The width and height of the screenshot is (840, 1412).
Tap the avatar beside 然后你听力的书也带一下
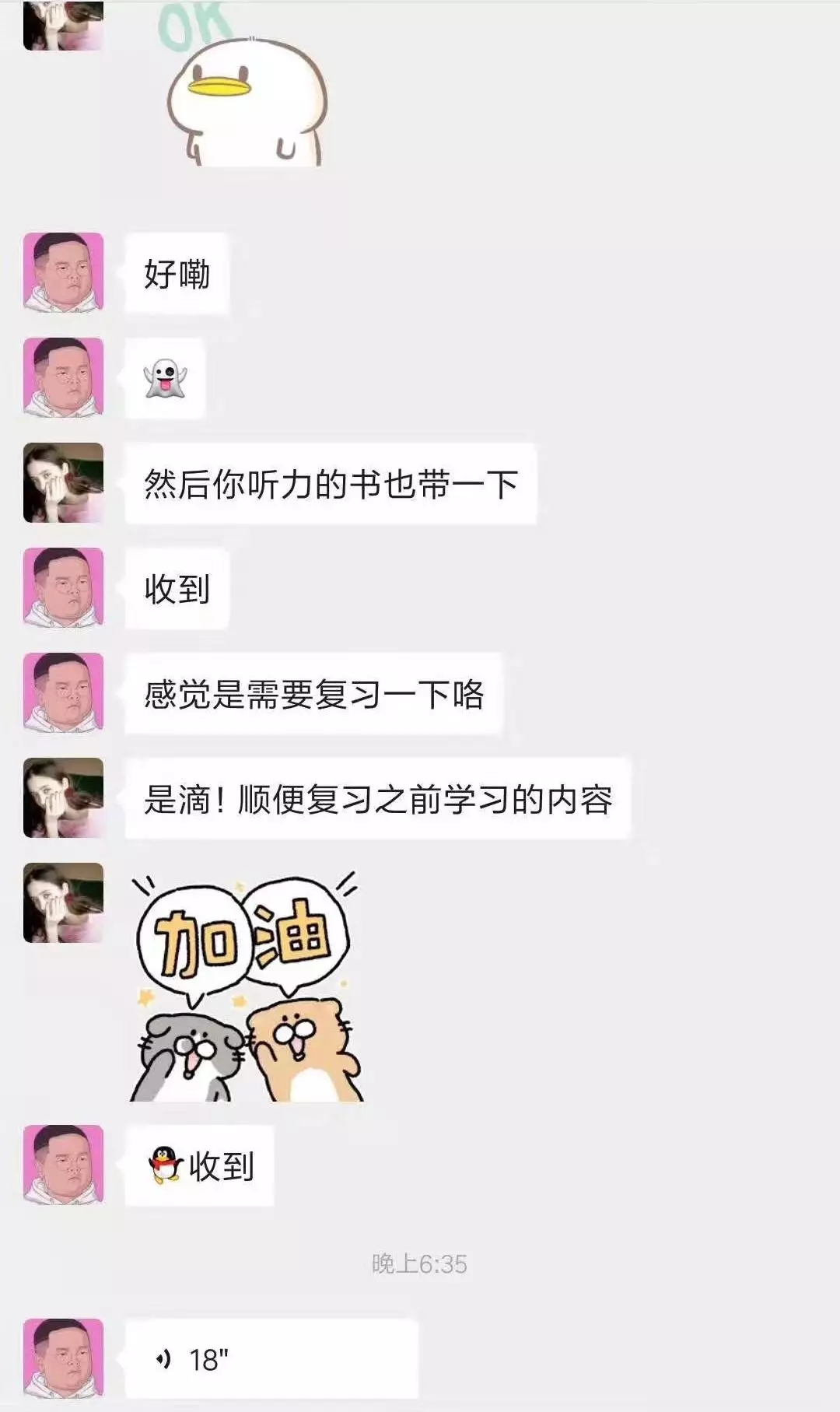click(63, 482)
